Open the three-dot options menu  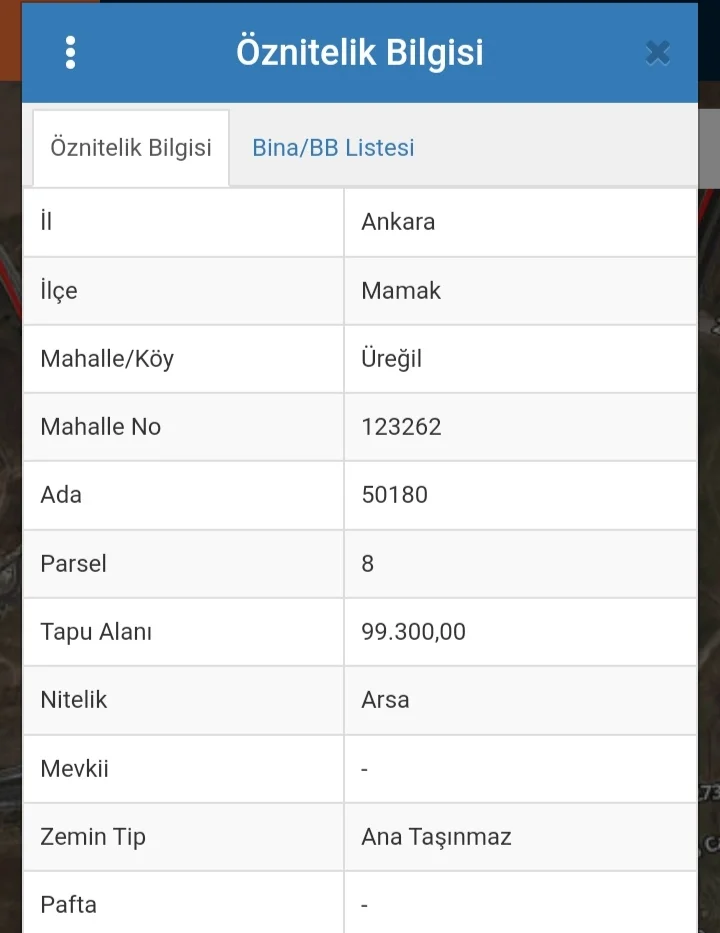70,52
